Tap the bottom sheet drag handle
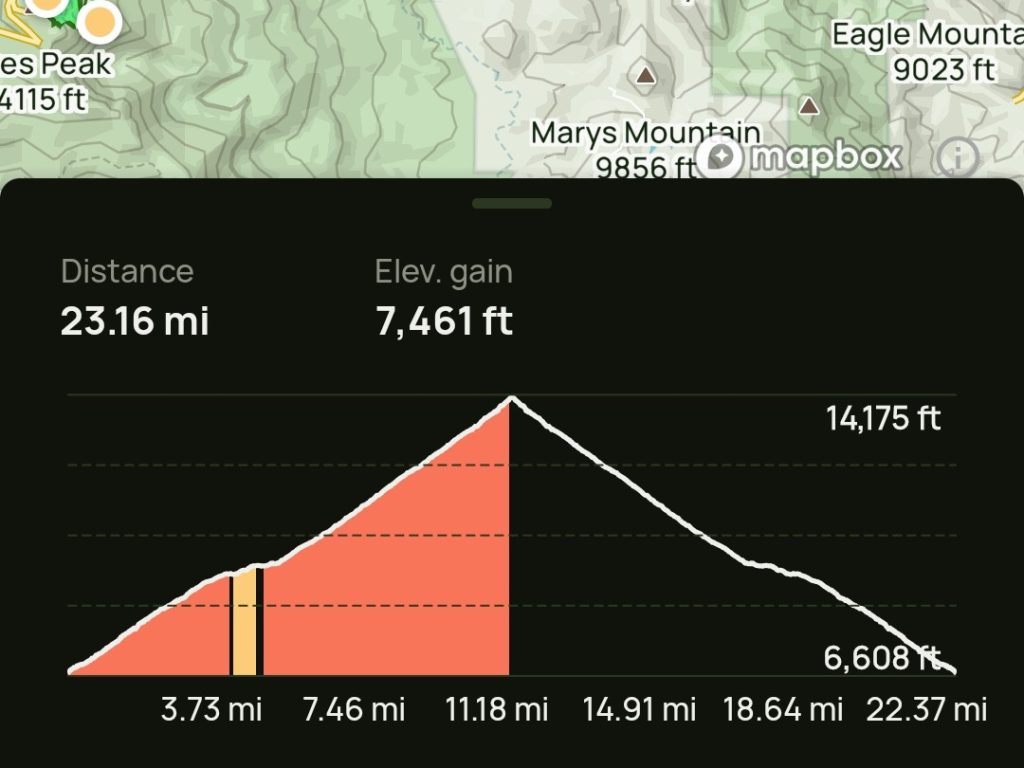This screenshot has height=768, width=1024. tap(512, 204)
